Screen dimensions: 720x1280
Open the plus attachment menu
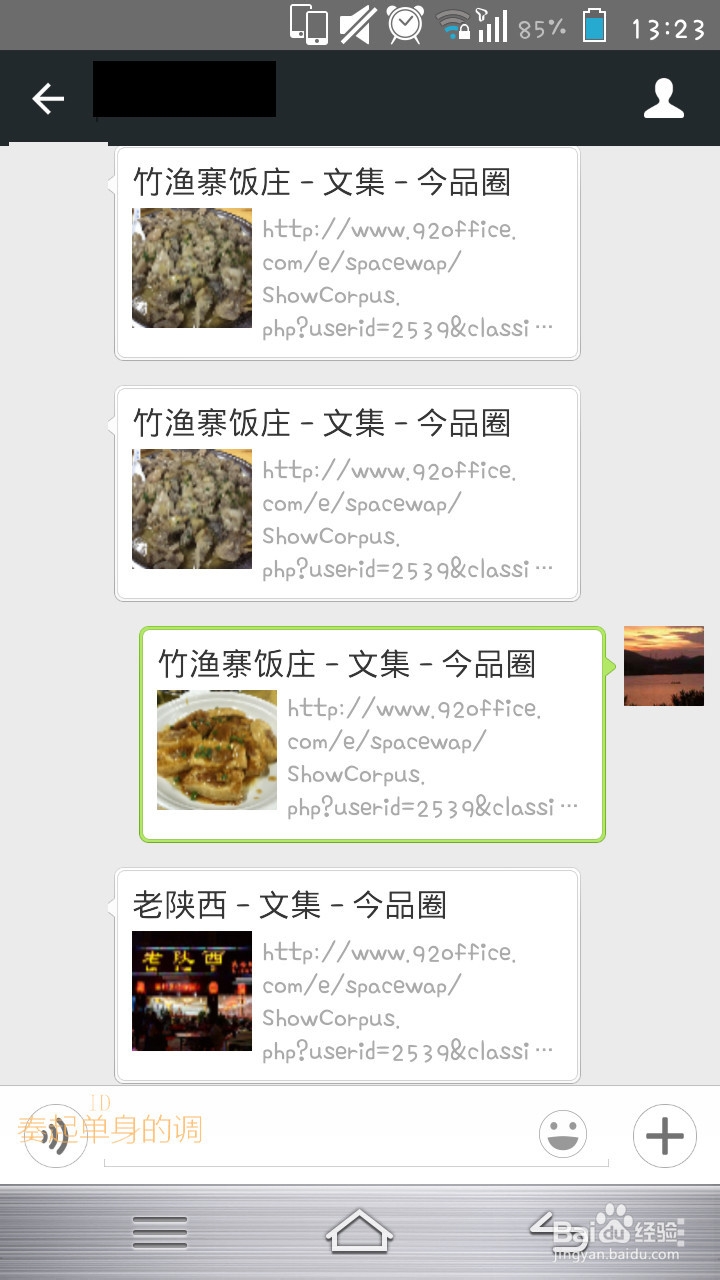tap(663, 1135)
